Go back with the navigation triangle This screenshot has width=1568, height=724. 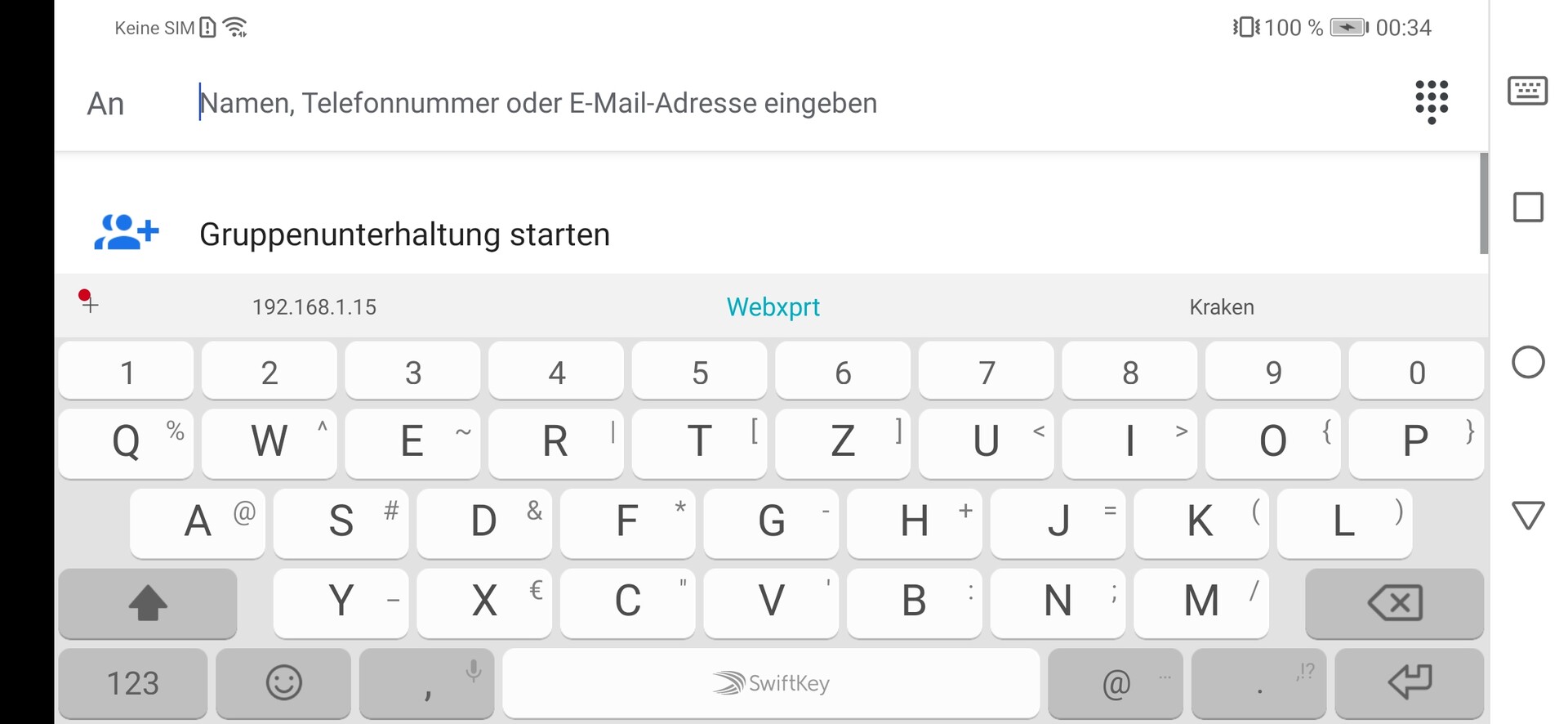coord(1527,515)
